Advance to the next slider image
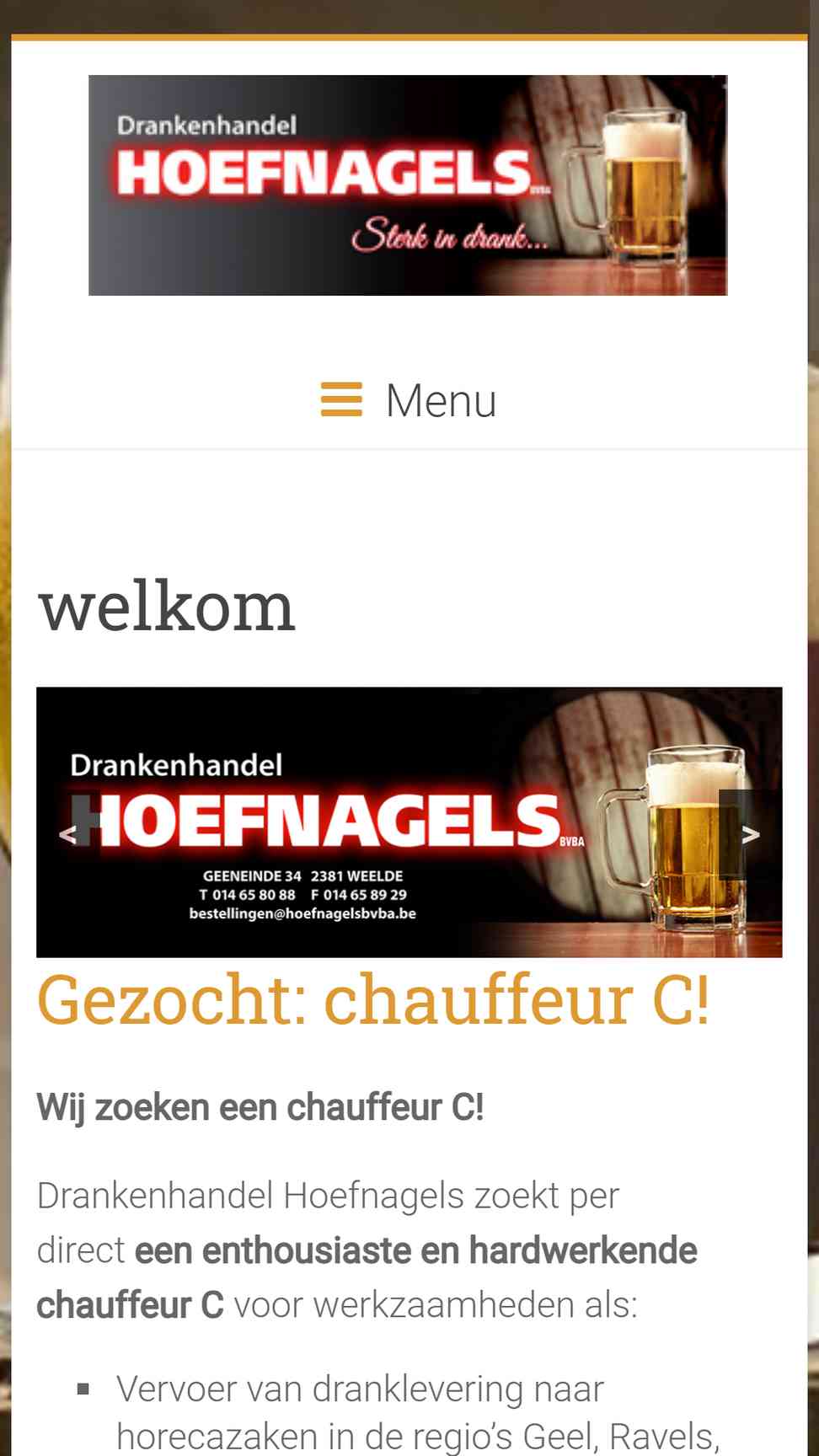 pos(749,834)
